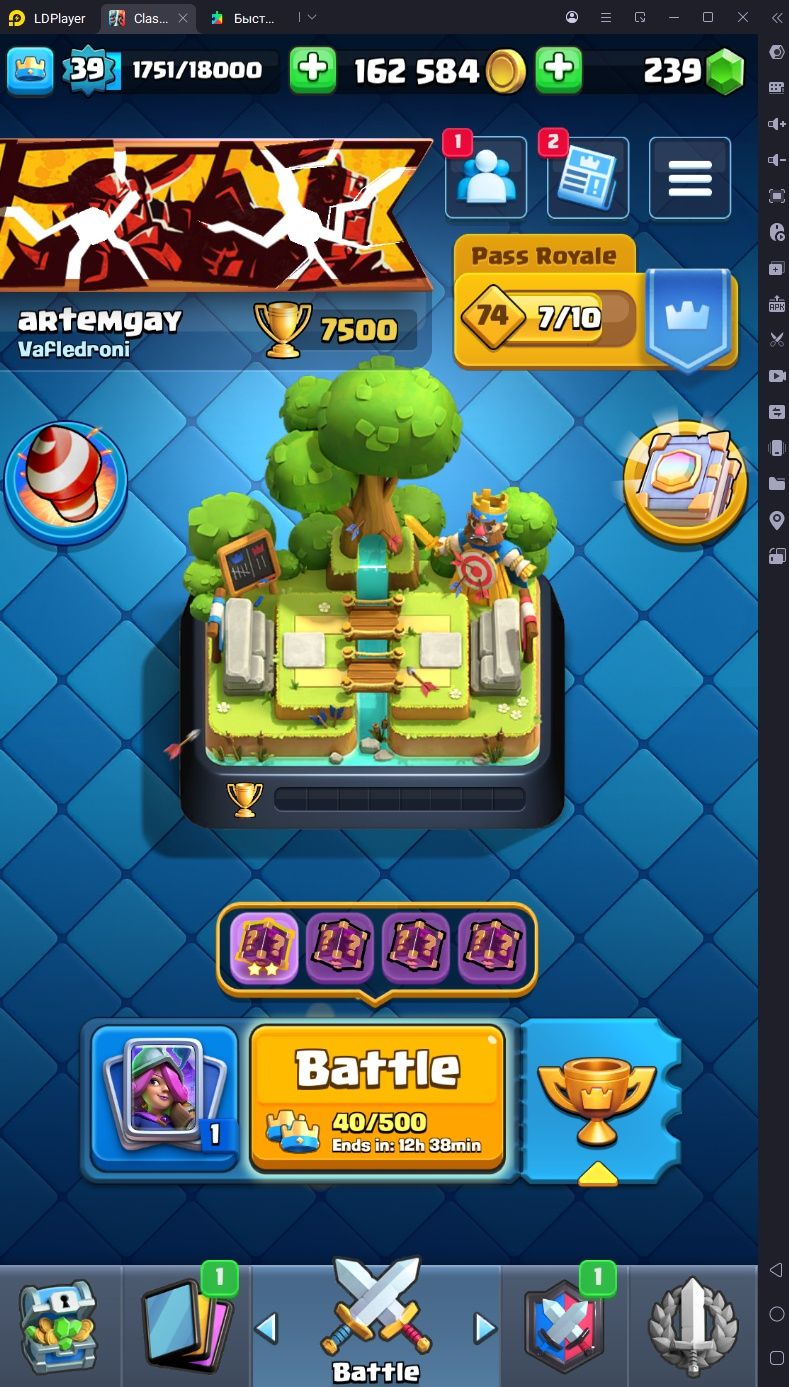Add more gold with the plus button
The width and height of the screenshot is (789, 1387).
[559, 70]
